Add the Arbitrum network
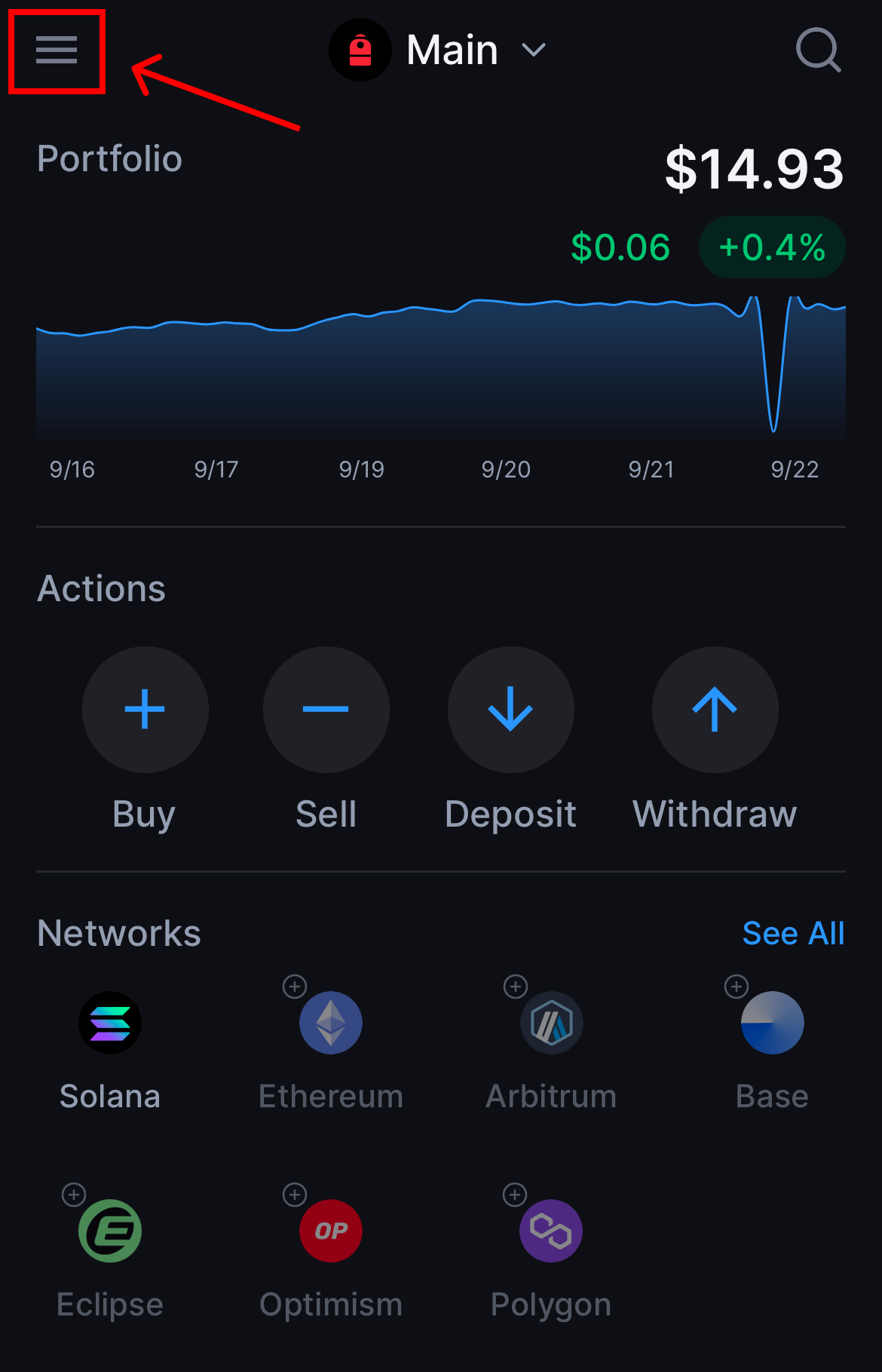882x1372 pixels. pos(516,987)
